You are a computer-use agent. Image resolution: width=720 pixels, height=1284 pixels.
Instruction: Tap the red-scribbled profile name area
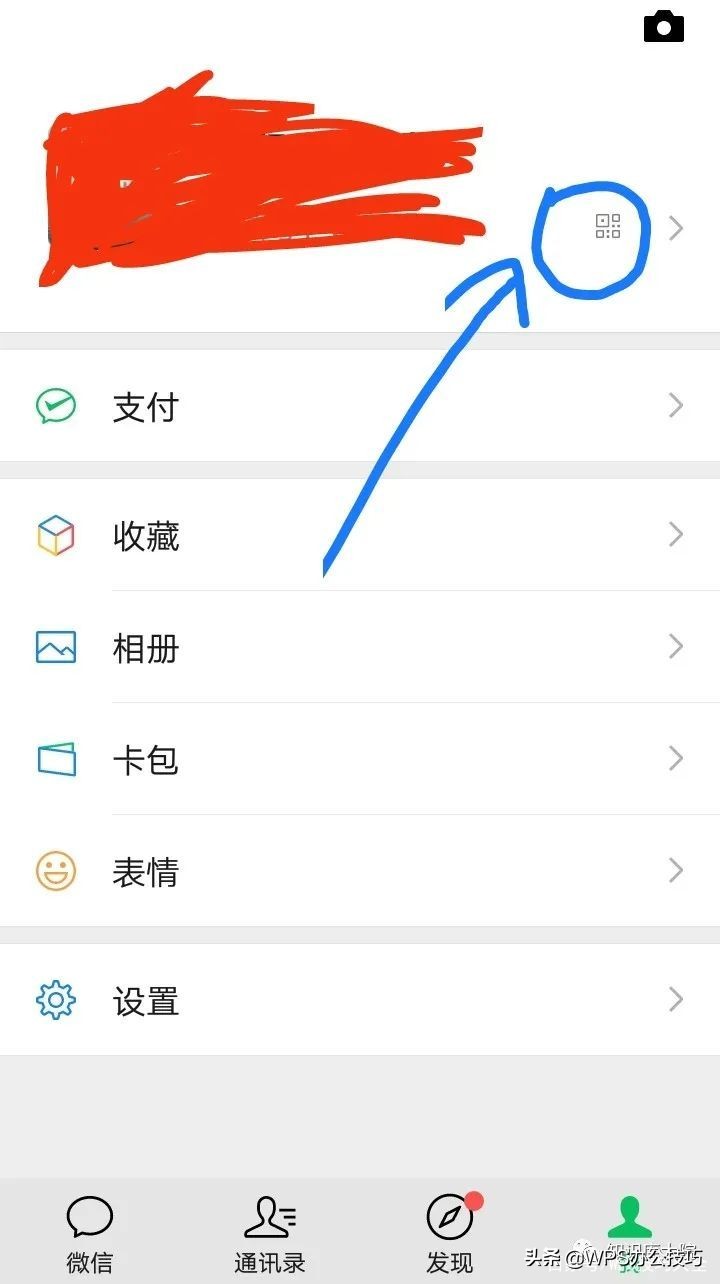point(260,180)
